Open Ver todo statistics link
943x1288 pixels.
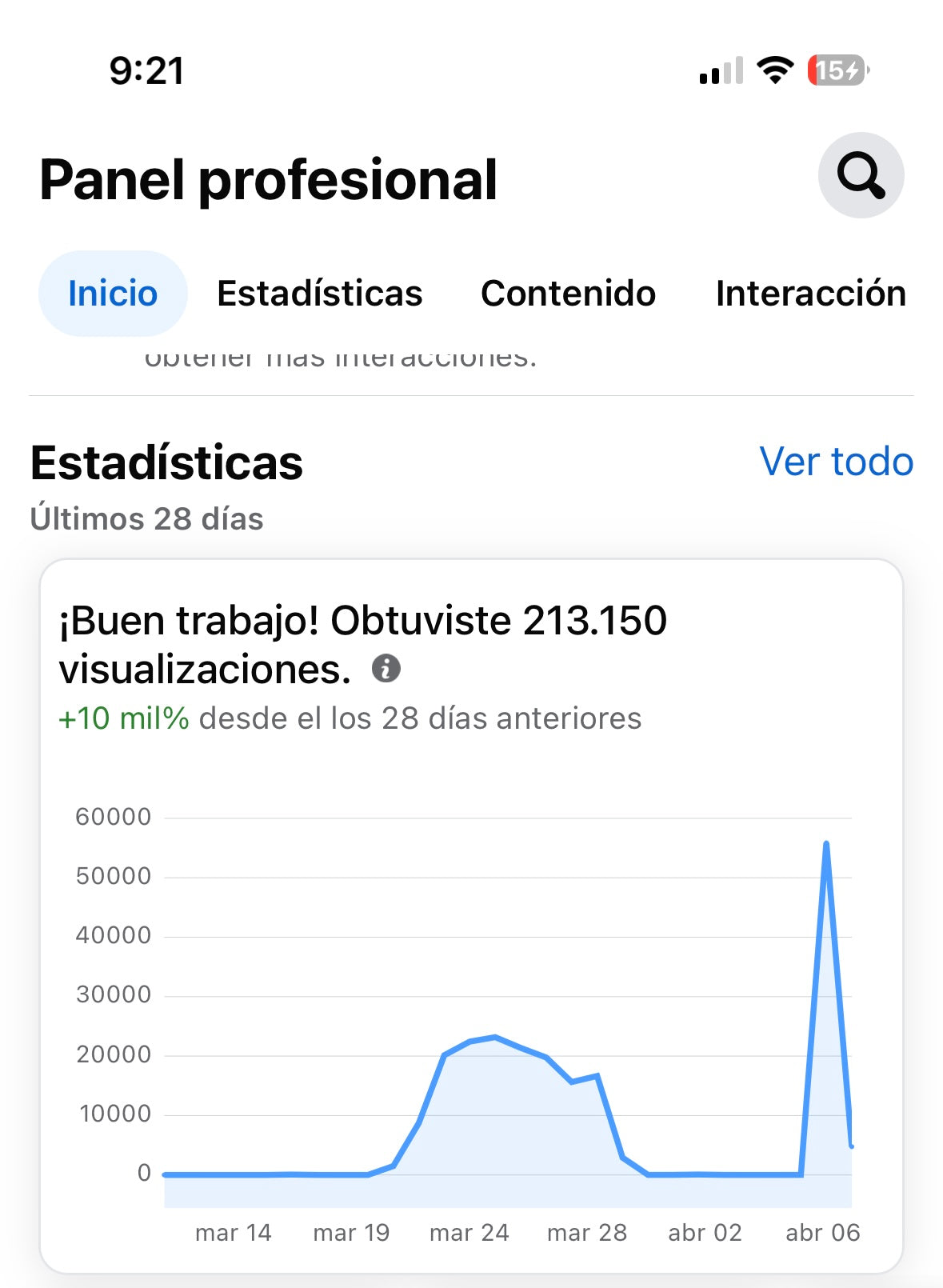point(836,462)
